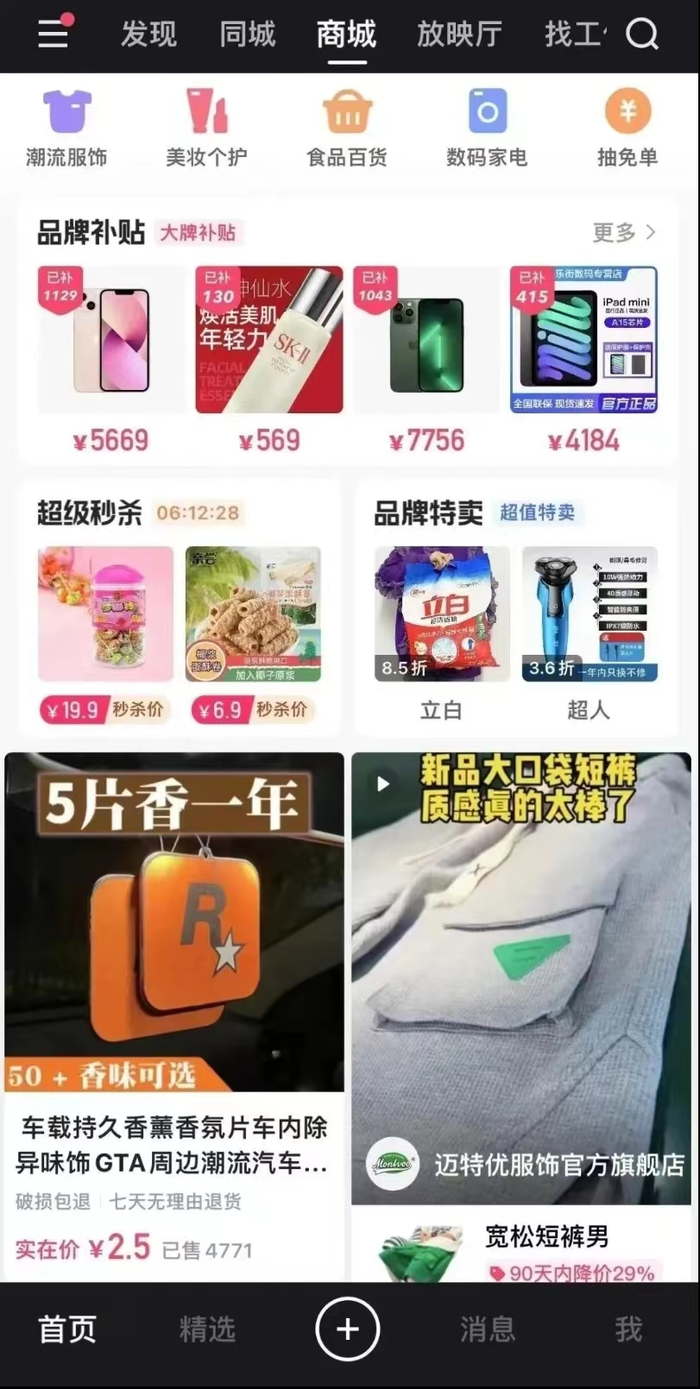Tap 更多 in the 品牌补贴 section
700x1389 pixels.
(x=624, y=233)
